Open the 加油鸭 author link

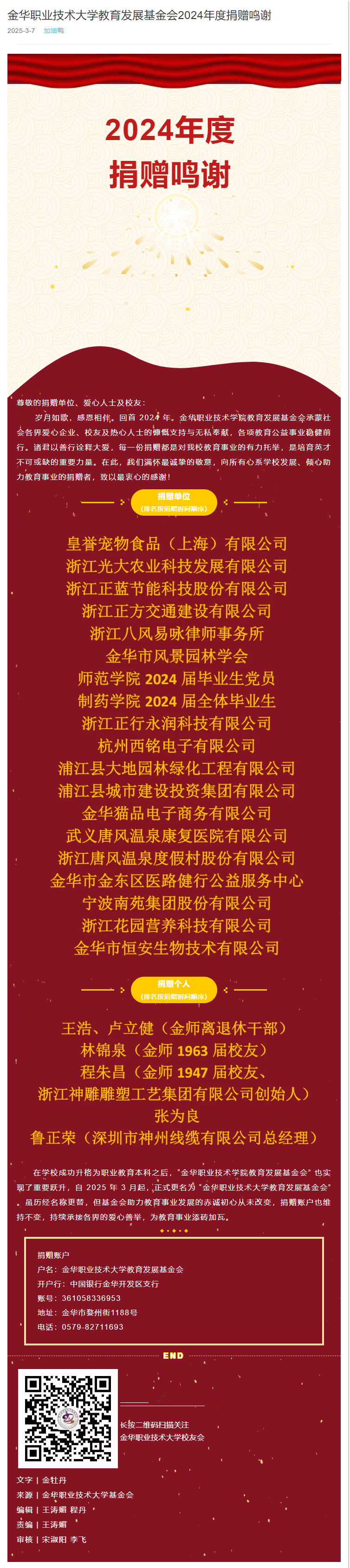(54, 31)
